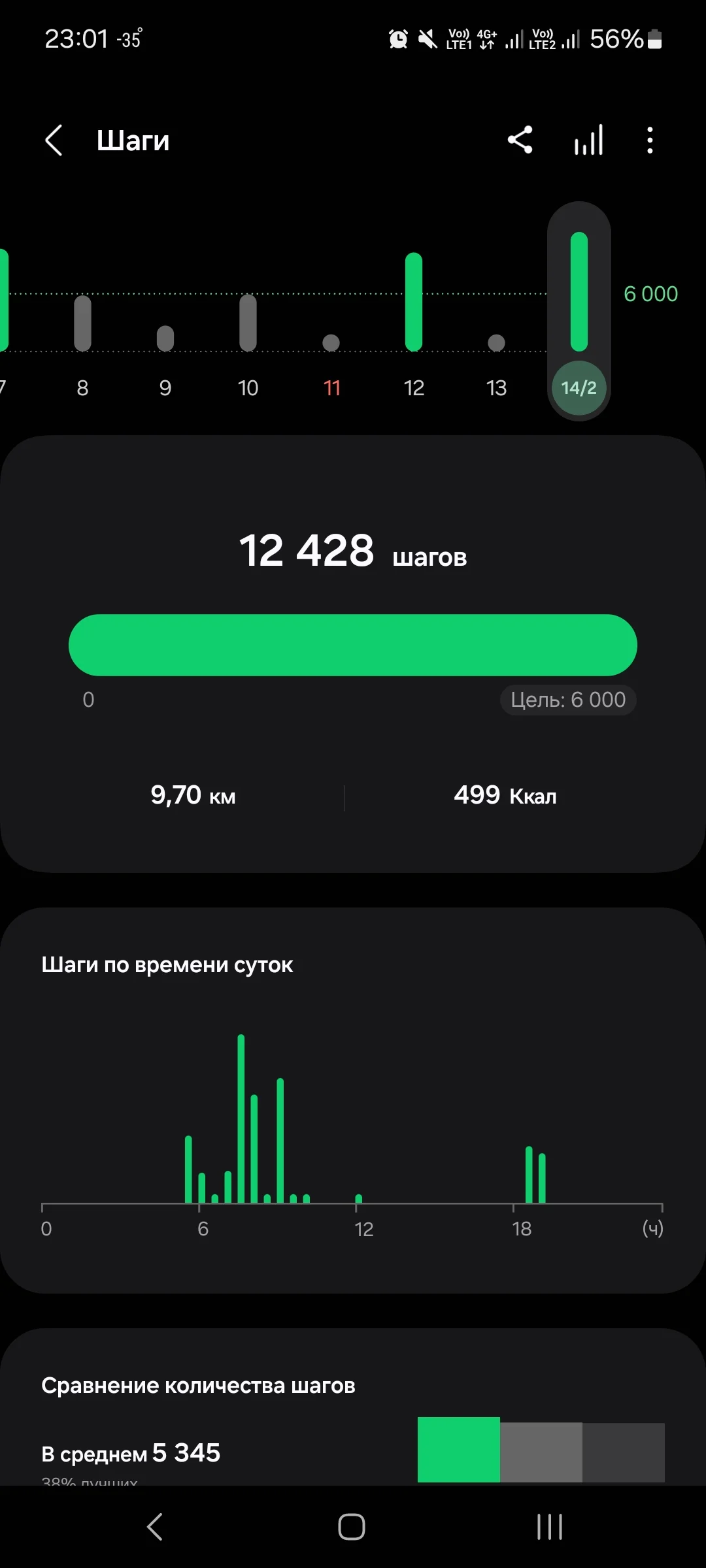Go to the home screen
Image resolution: width=706 pixels, height=1568 pixels.
click(x=352, y=1527)
